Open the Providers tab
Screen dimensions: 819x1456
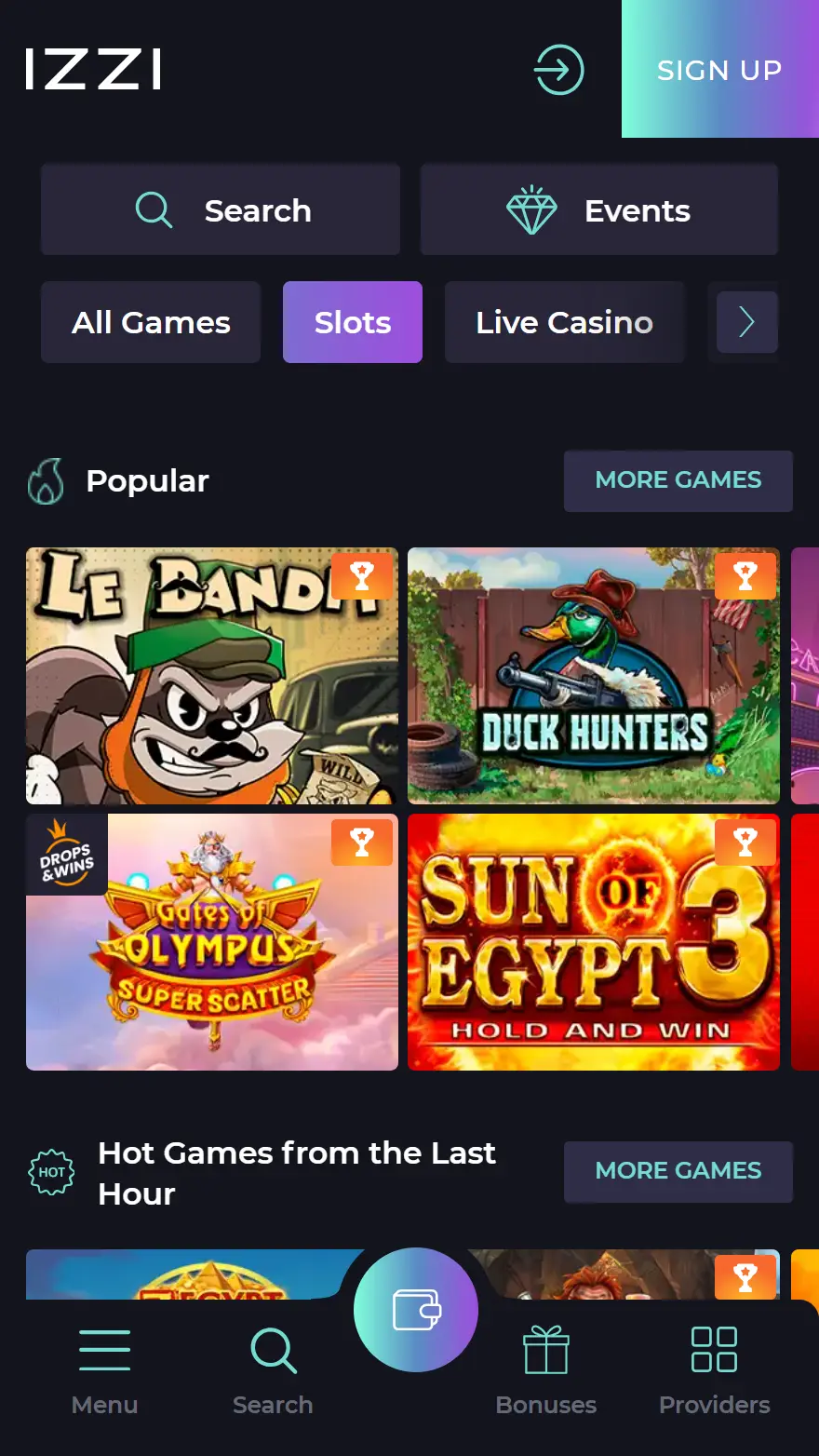[x=714, y=1370]
